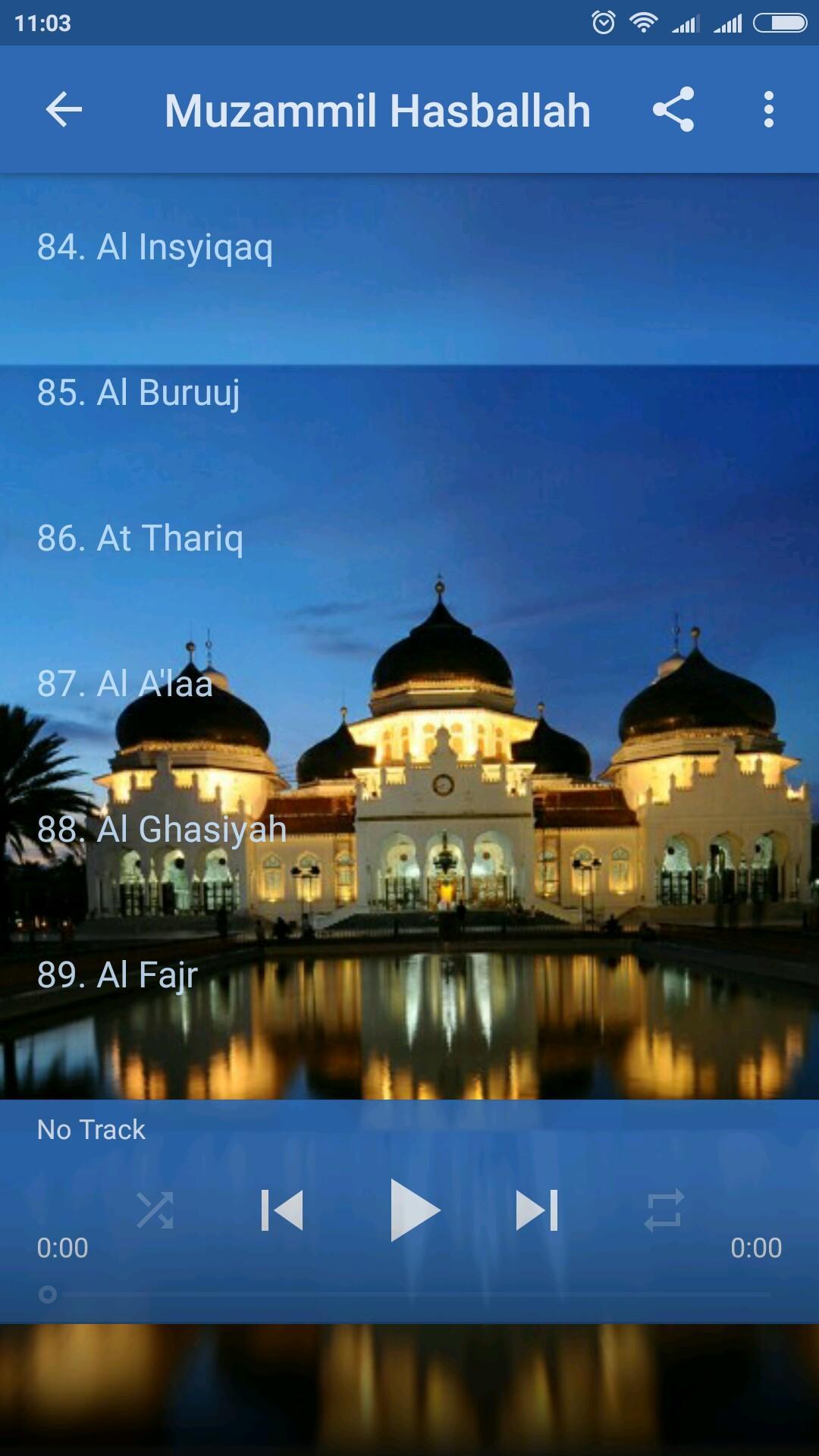The height and width of the screenshot is (1456, 819).
Task: Tap the No Track label area
Action: click(91, 1130)
